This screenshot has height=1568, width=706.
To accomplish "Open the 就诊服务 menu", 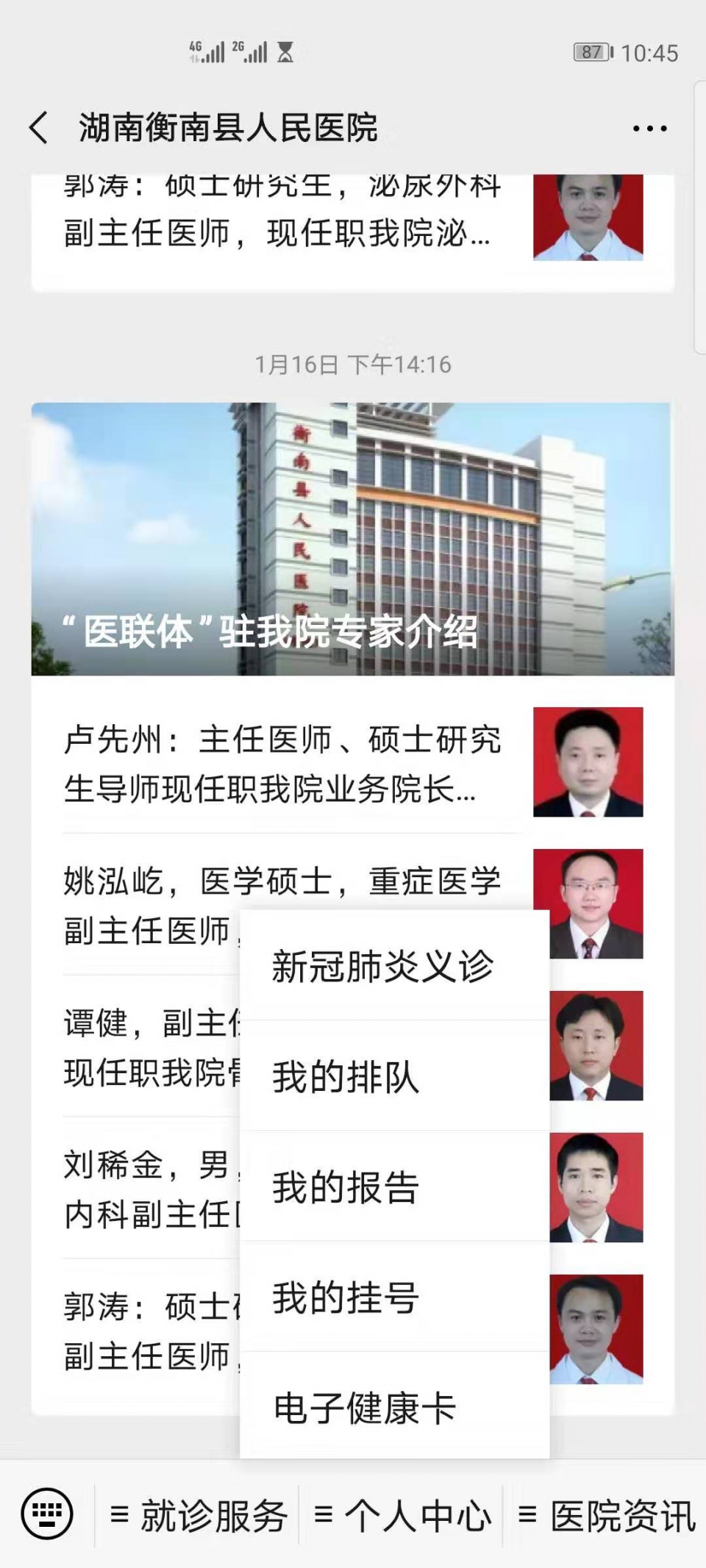I will click(x=199, y=1515).
